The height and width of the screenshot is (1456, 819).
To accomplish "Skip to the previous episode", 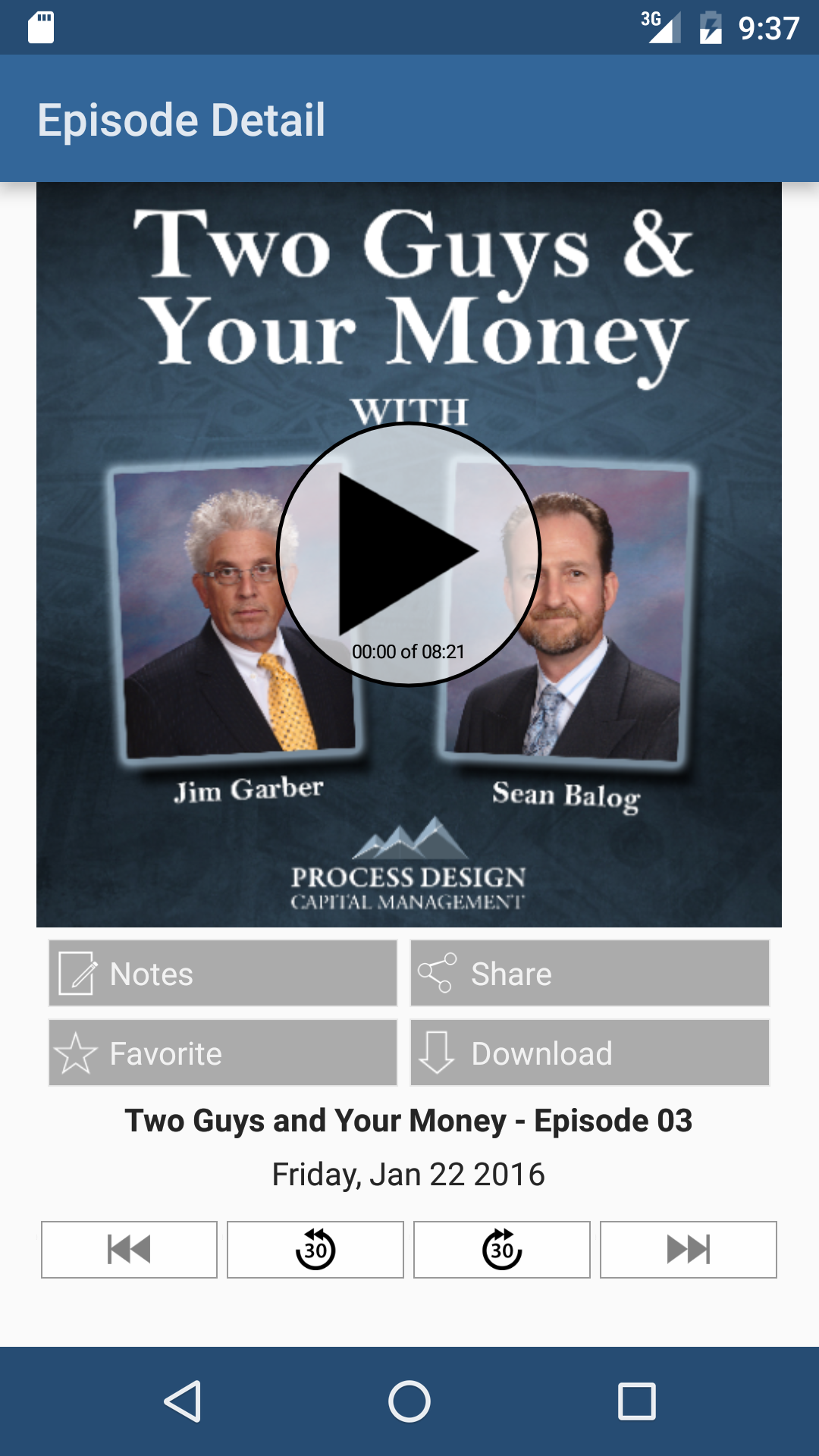I will (128, 1250).
